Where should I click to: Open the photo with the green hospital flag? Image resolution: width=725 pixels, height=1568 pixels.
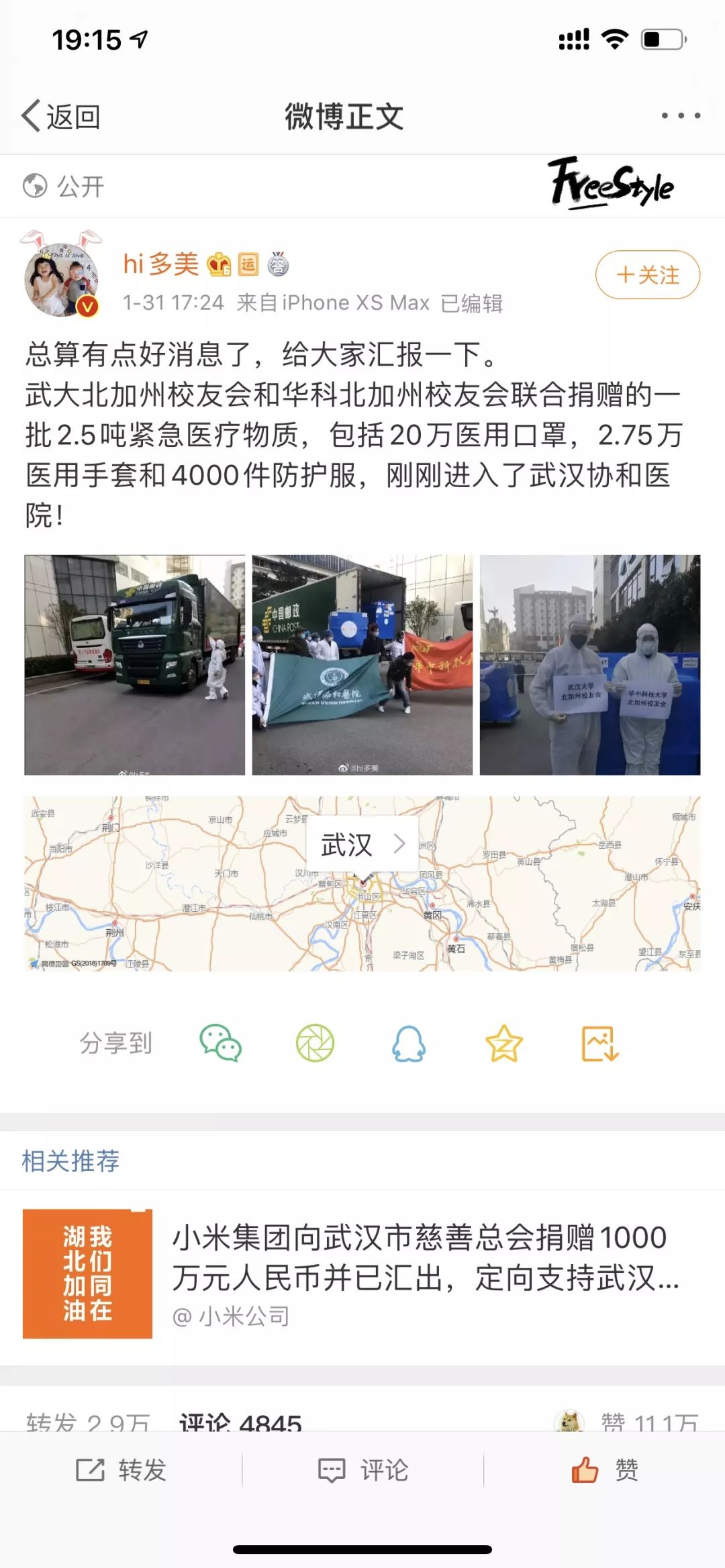[x=362, y=664]
